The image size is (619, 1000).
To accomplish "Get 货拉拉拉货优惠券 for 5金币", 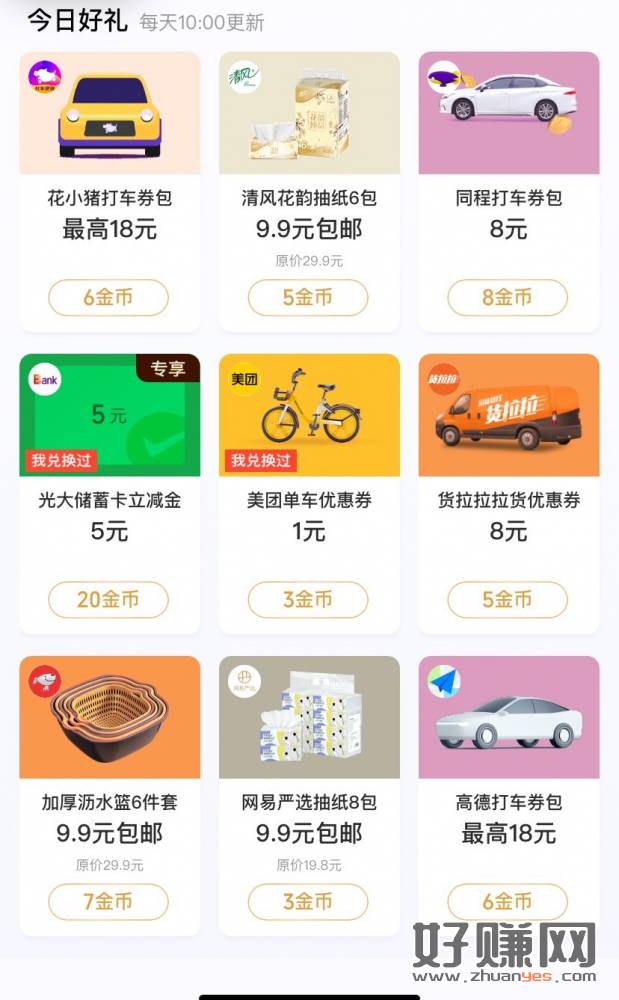I will [507, 599].
